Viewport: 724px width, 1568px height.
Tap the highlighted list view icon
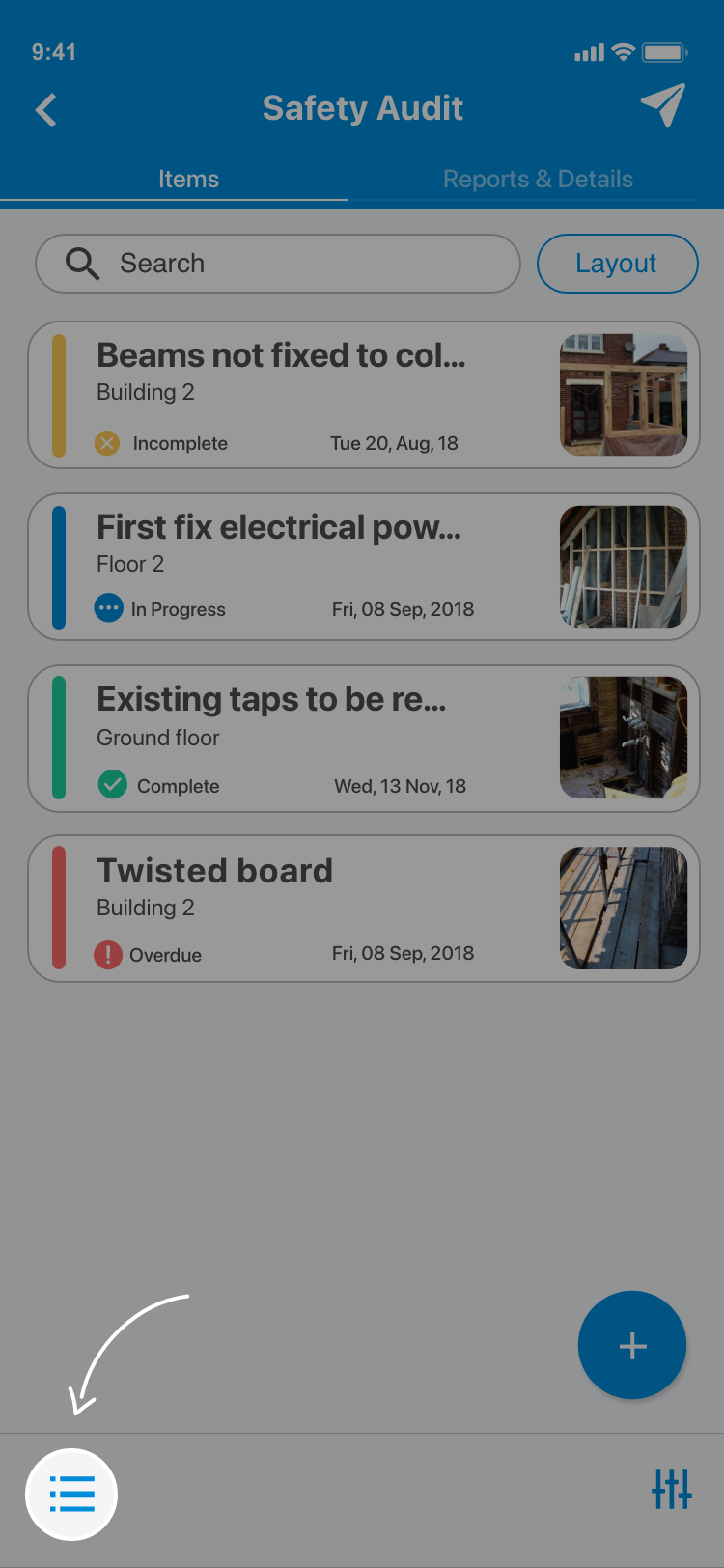71,1495
